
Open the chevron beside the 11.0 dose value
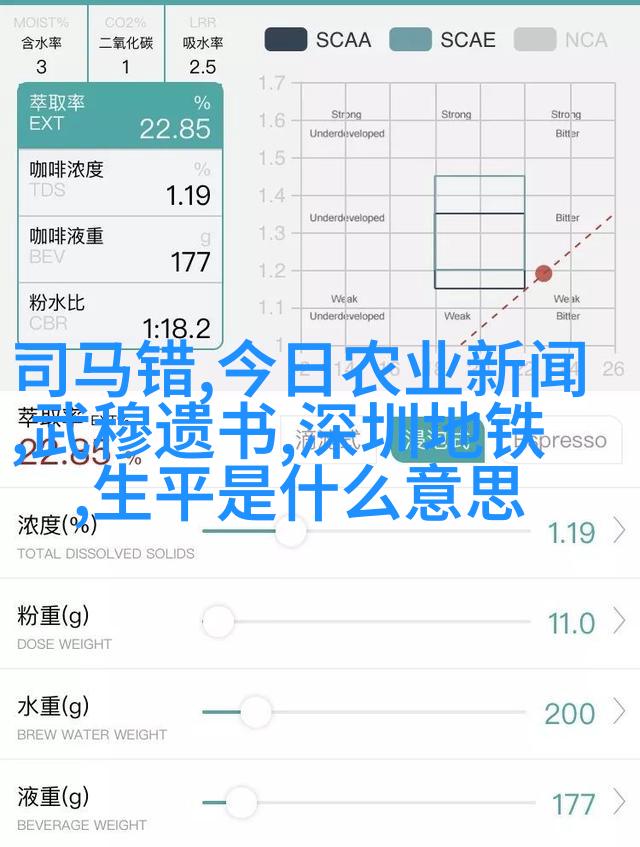click(x=620, y=622)
